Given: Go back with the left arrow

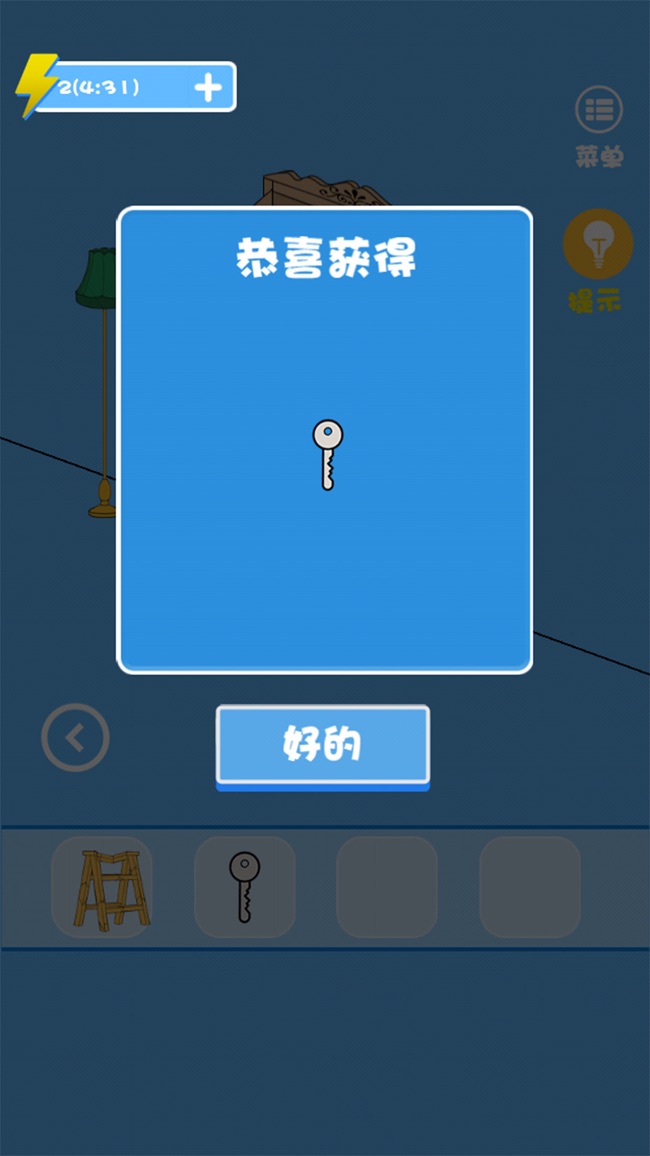Looking at the screenshot, I should point(75,738).
